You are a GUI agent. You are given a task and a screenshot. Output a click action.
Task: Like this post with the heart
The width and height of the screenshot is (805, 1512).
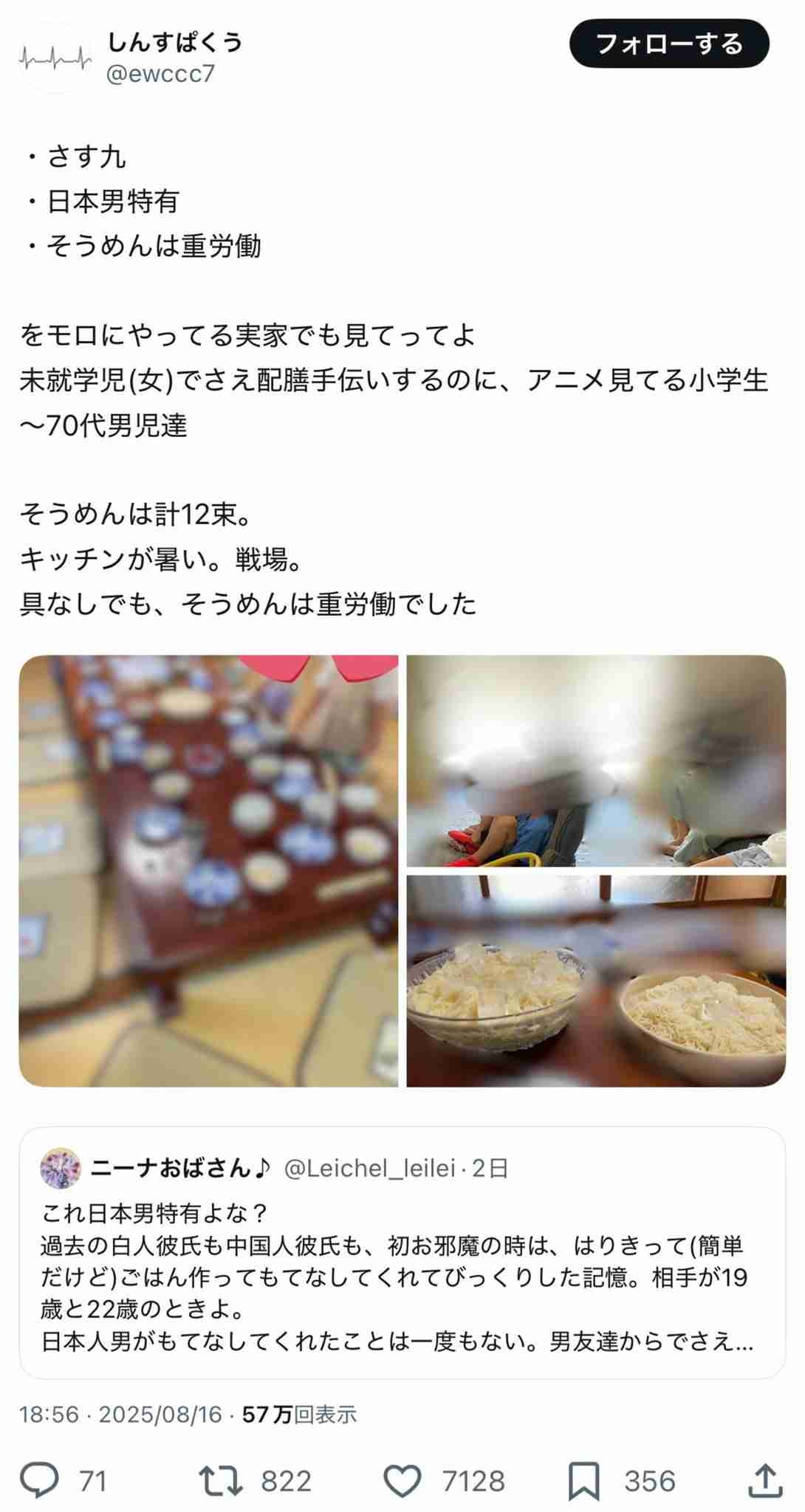[402, 1480]
